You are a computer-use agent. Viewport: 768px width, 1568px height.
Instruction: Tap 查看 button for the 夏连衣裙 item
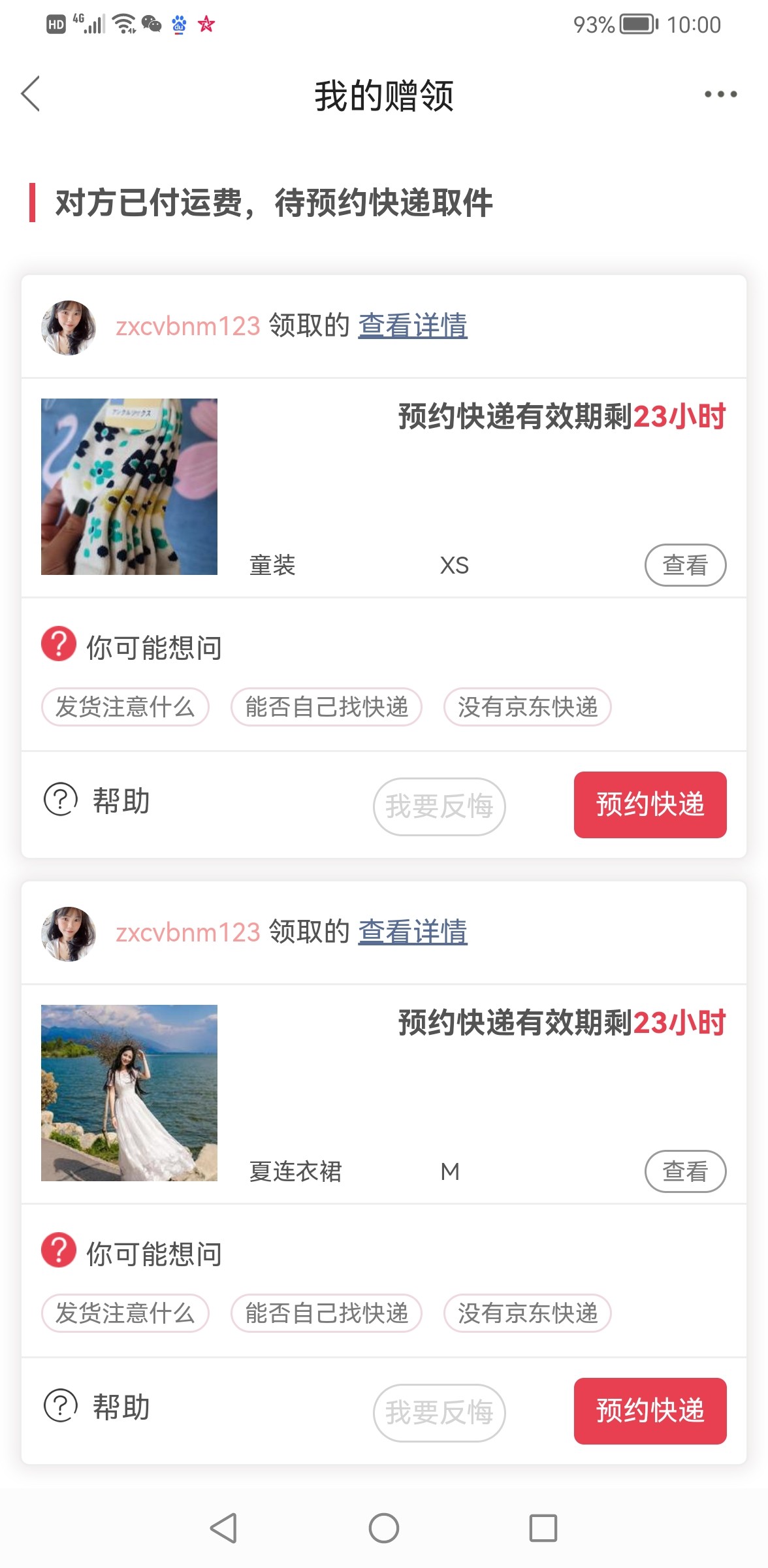click(x=685, y=1171)
